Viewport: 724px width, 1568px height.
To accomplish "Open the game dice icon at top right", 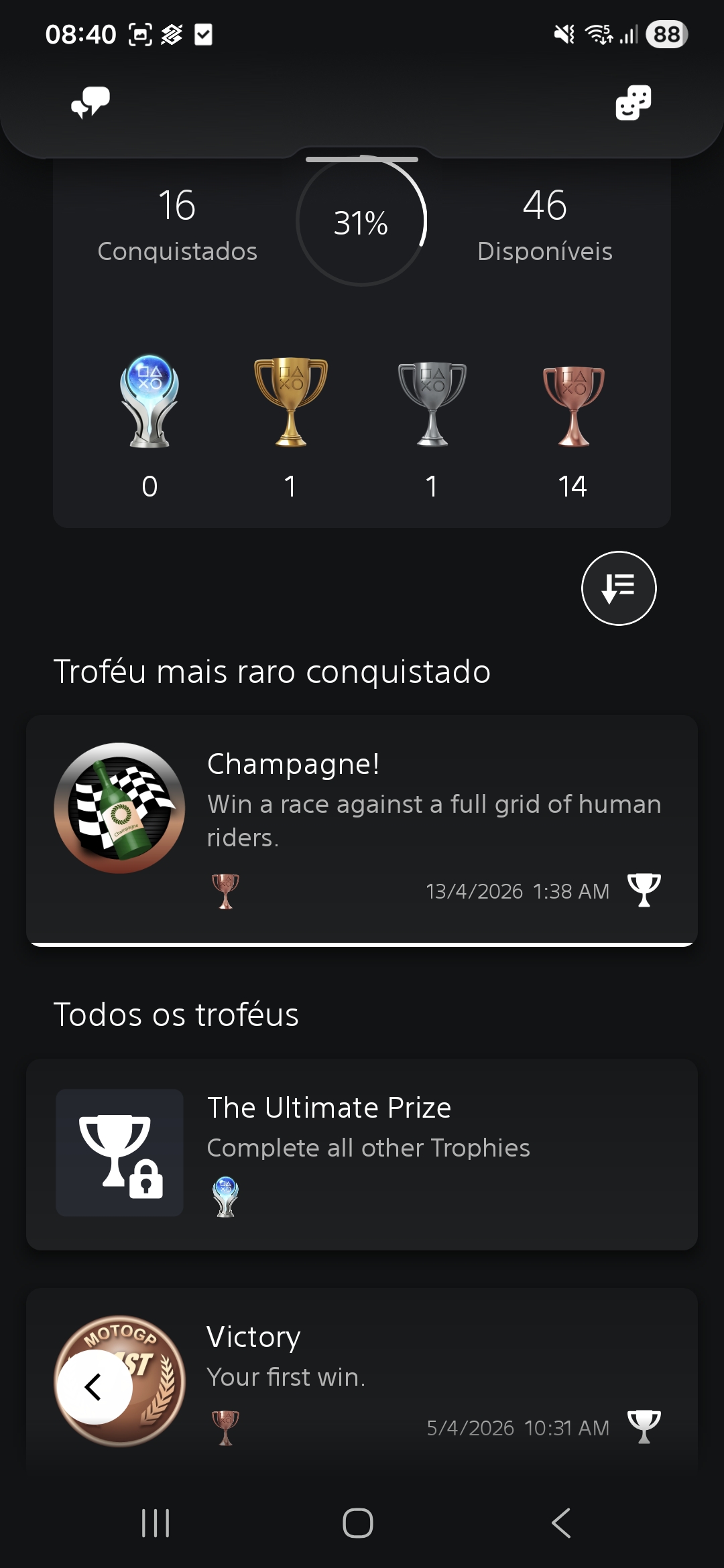I will coord(633,103).
